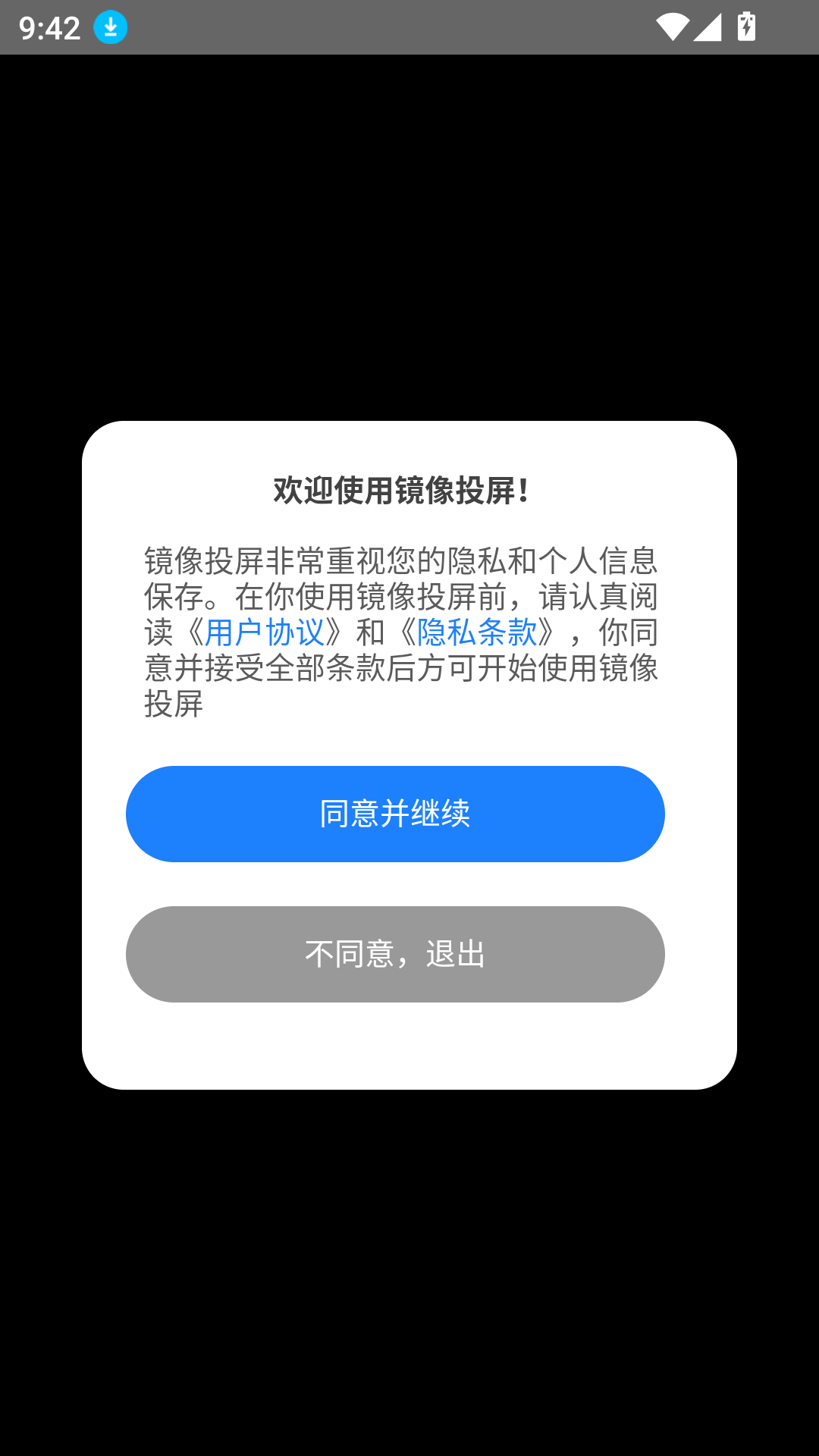This screenshot has height=1456, width=819.
Task: Tap the gray 不同意，退出 button
Action: [x=394, y=954]
